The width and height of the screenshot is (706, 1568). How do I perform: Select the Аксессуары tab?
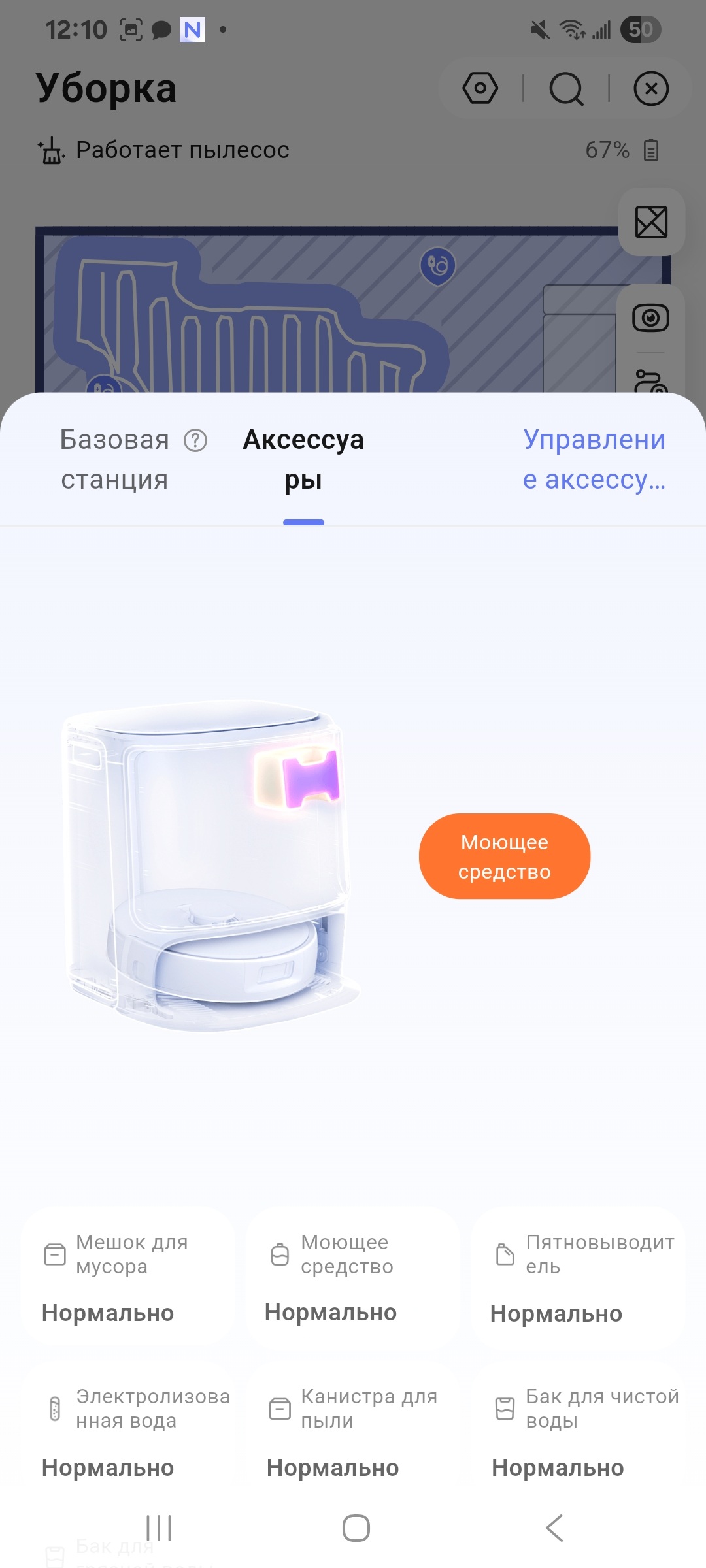tap(303, 459)
